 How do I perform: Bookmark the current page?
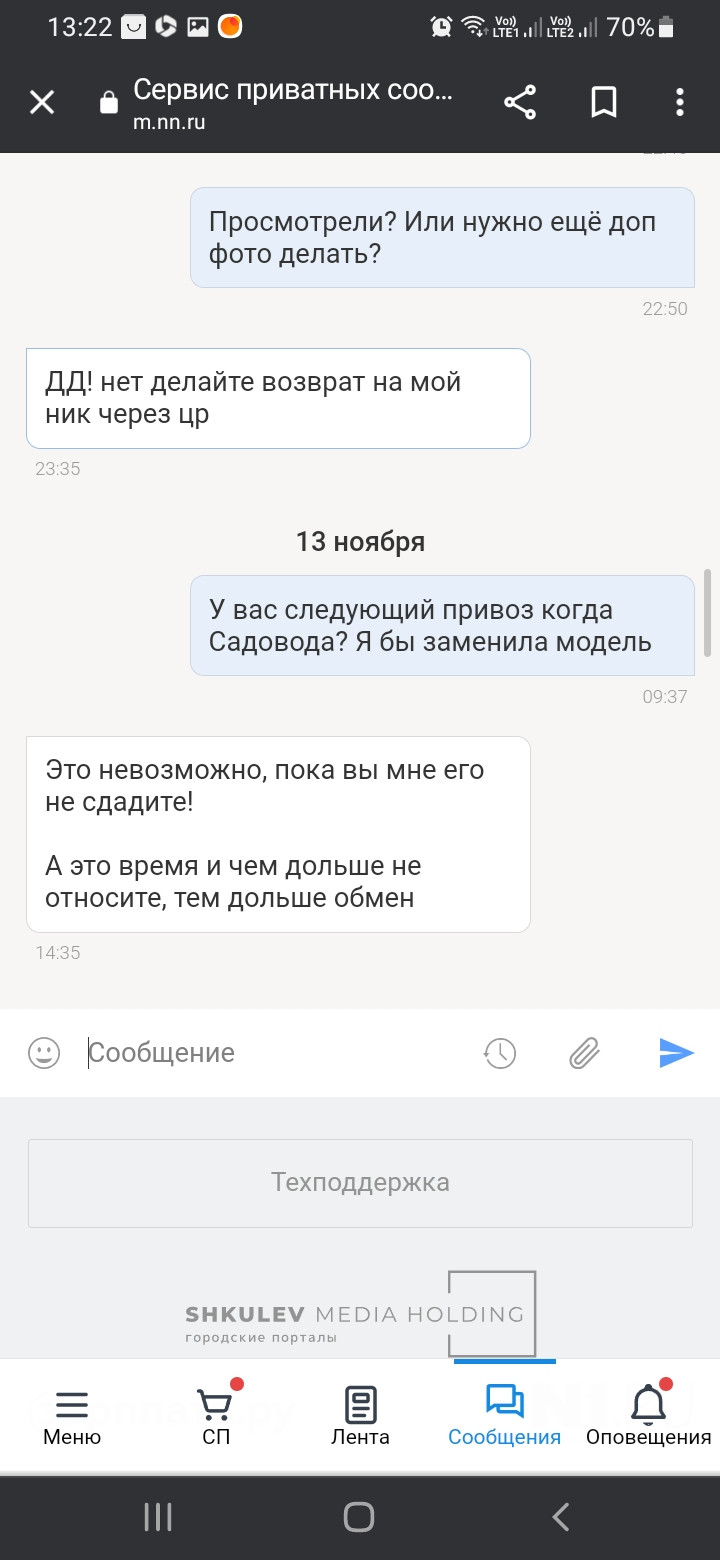coord(604,102)
